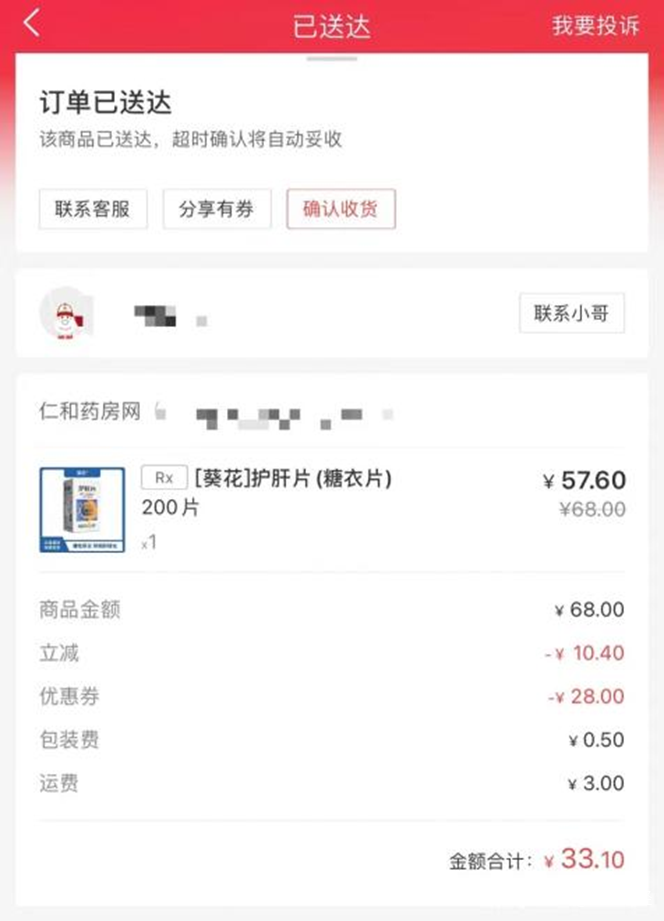The width and height of the screenshot is (664, 921).
Task: Confirm receipt with 确认收货
Action: (341, 209)
